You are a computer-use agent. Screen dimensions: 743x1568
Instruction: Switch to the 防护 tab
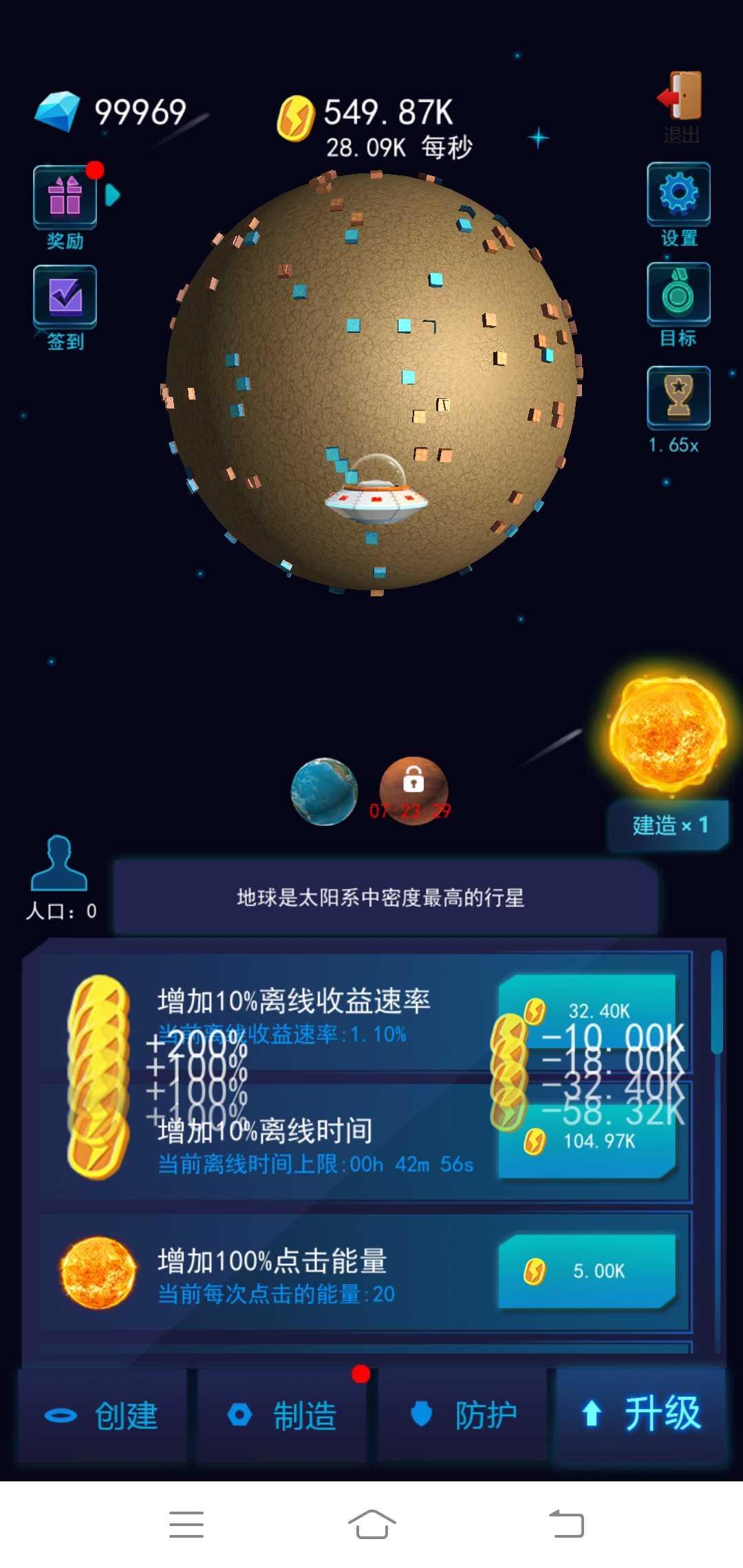coord(462,1415)
